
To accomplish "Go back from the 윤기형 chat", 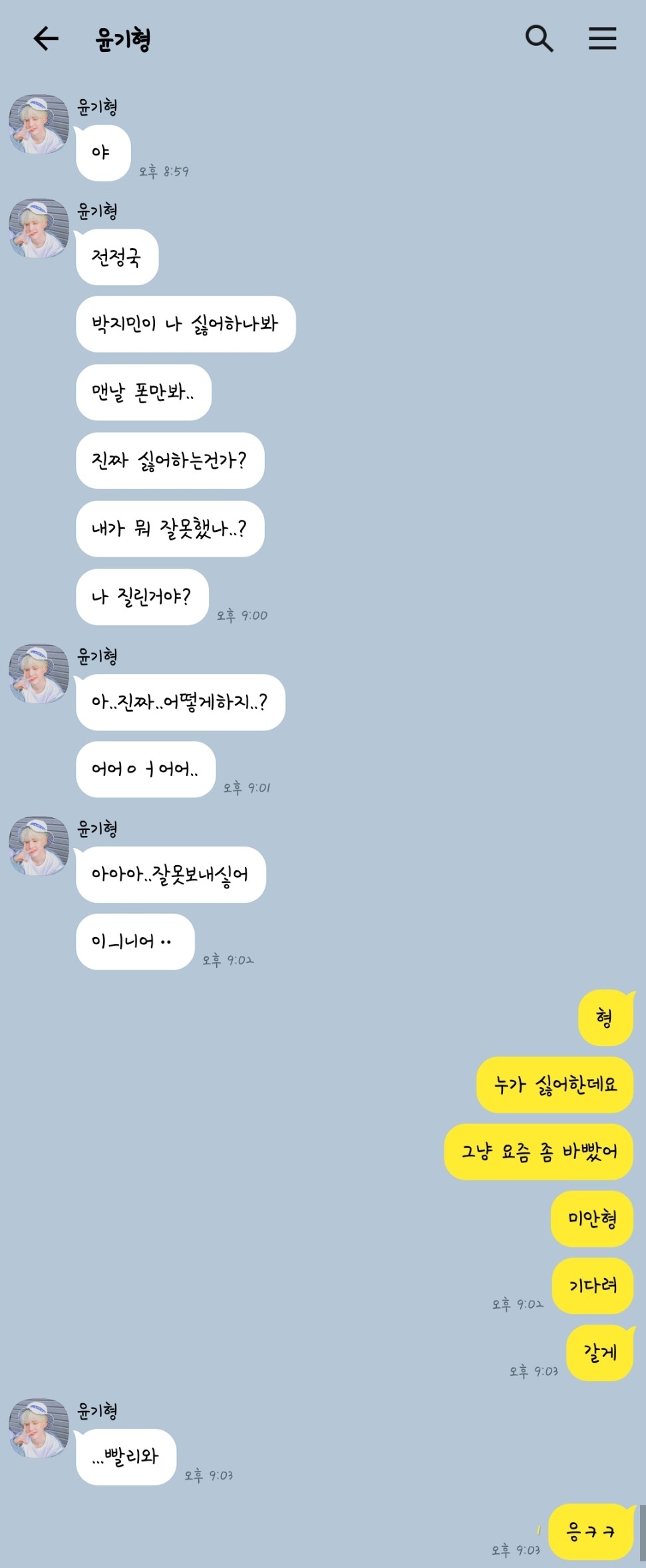I will coord(45,39).
